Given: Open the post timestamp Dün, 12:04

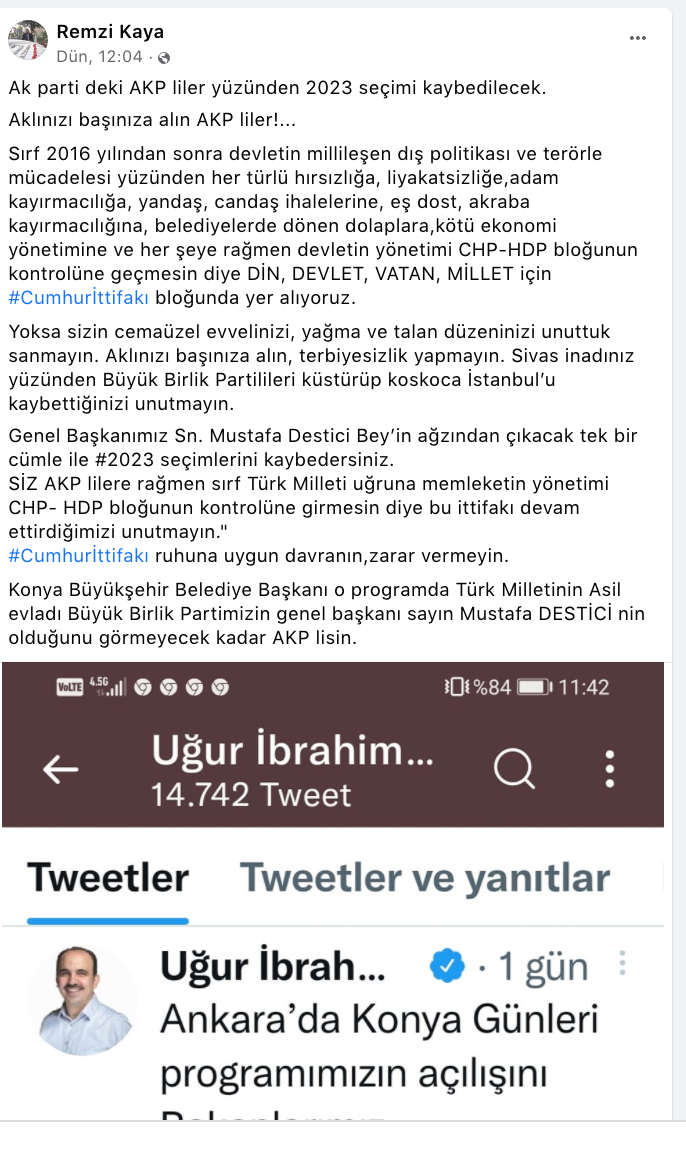Looking at the screenshot, I should [99, 57].
